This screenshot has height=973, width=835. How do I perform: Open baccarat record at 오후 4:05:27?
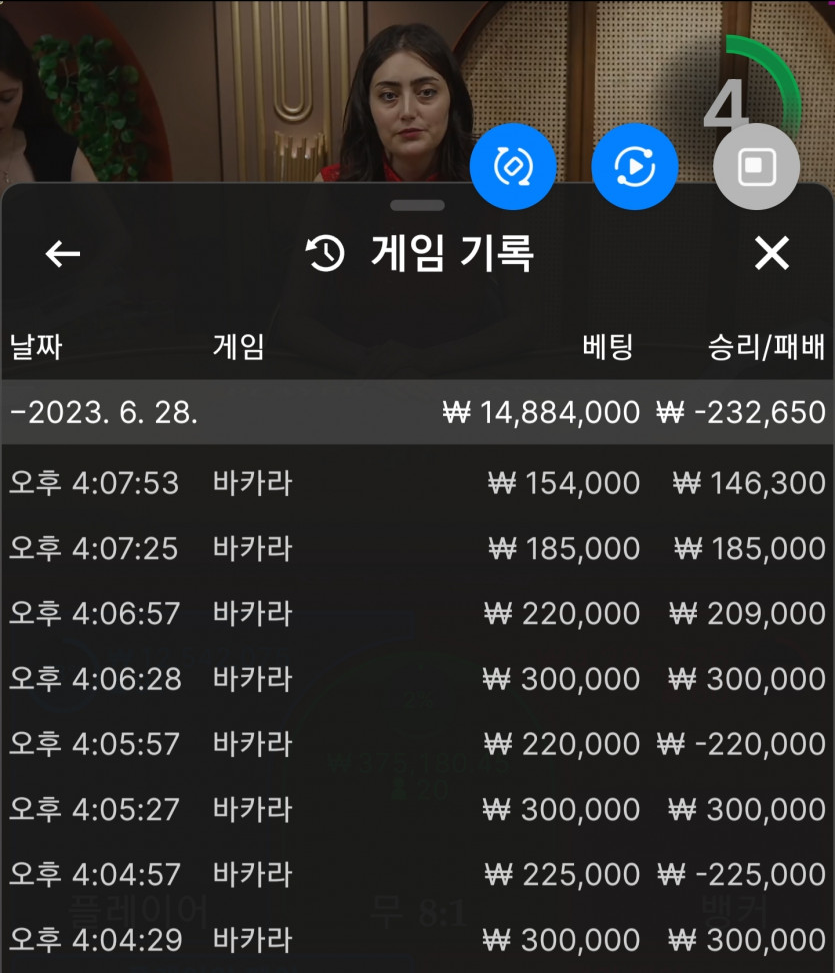[x=417, y=809]
